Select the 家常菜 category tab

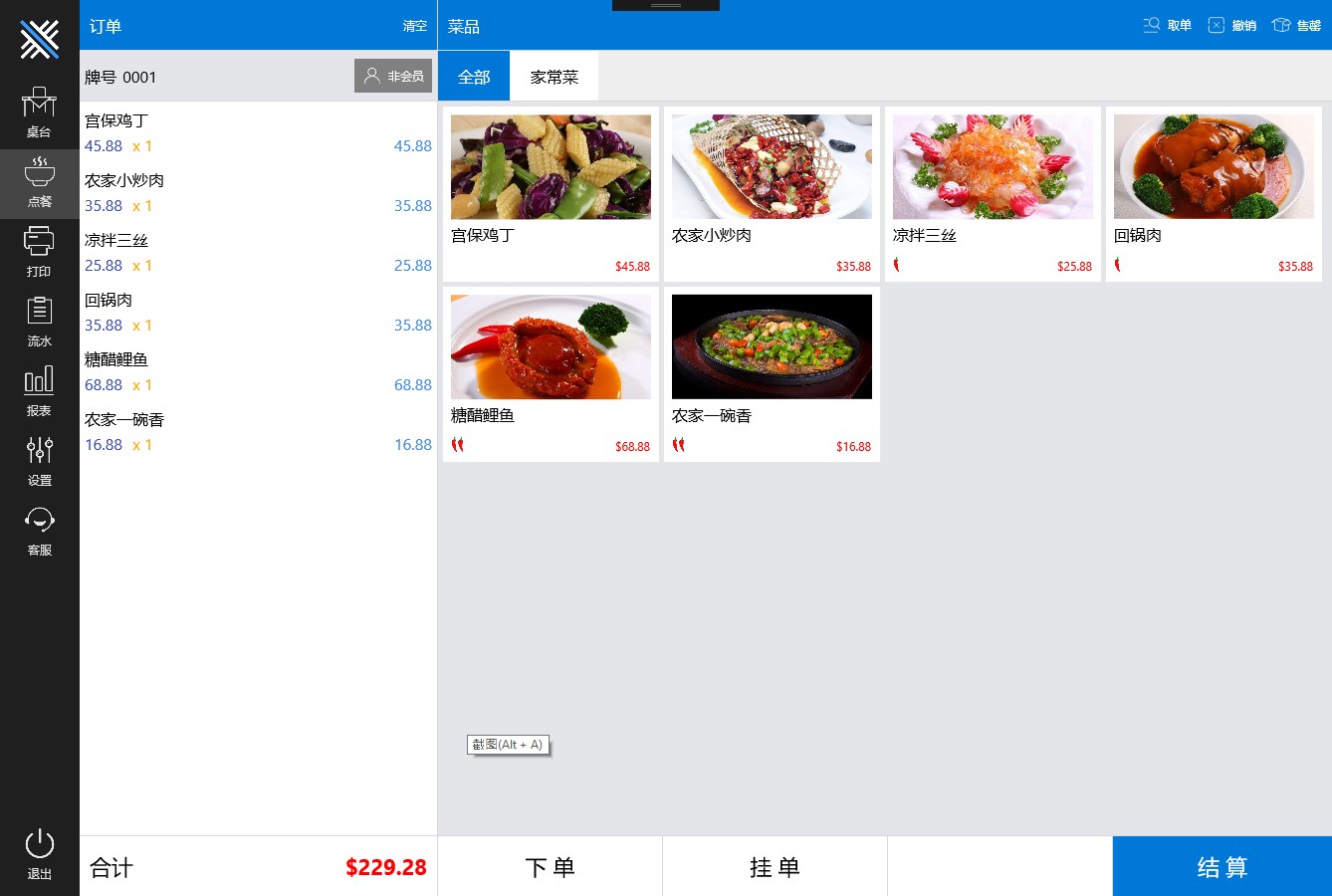click(x=554, y=77)
